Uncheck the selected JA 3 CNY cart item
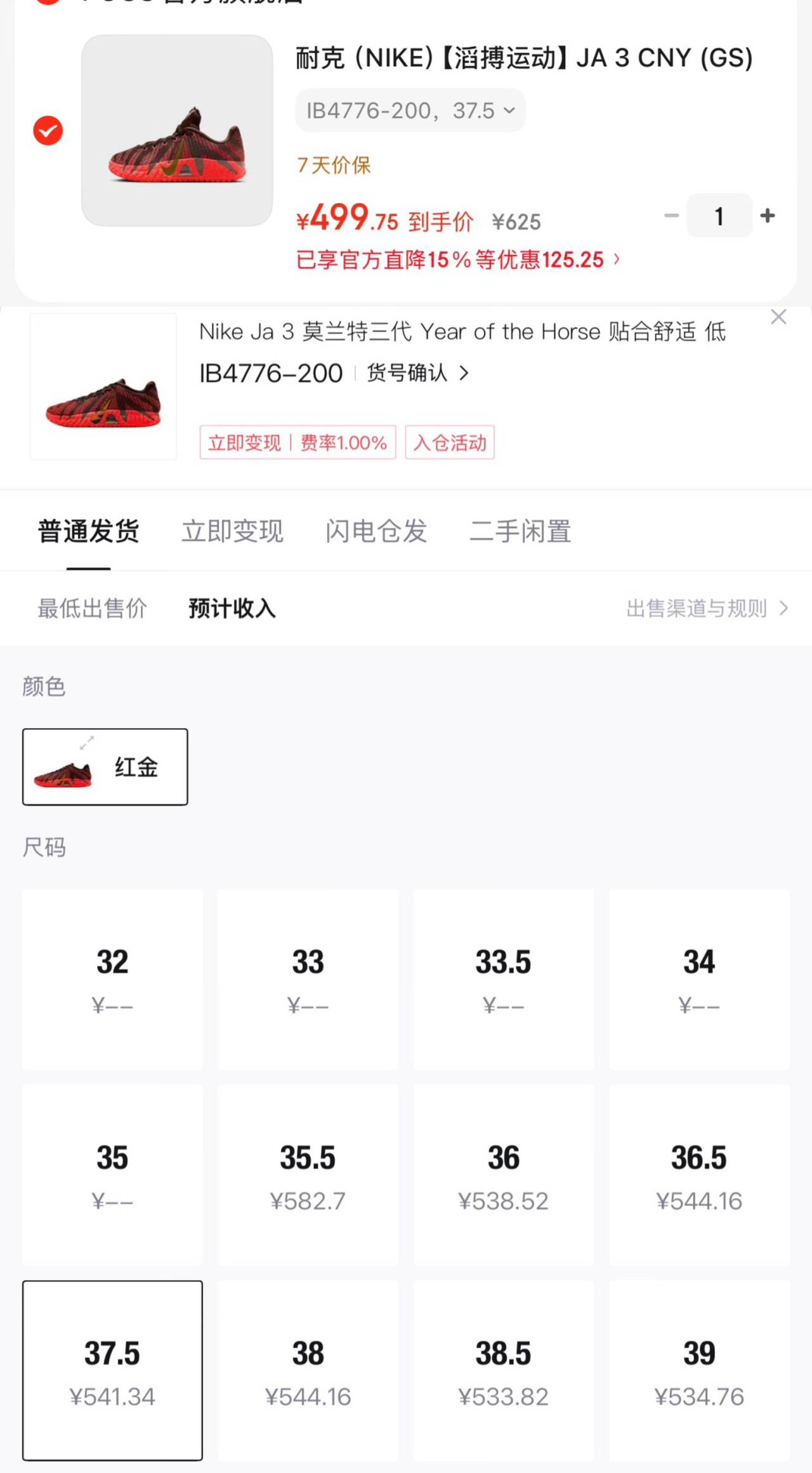 tap(48, 131)
